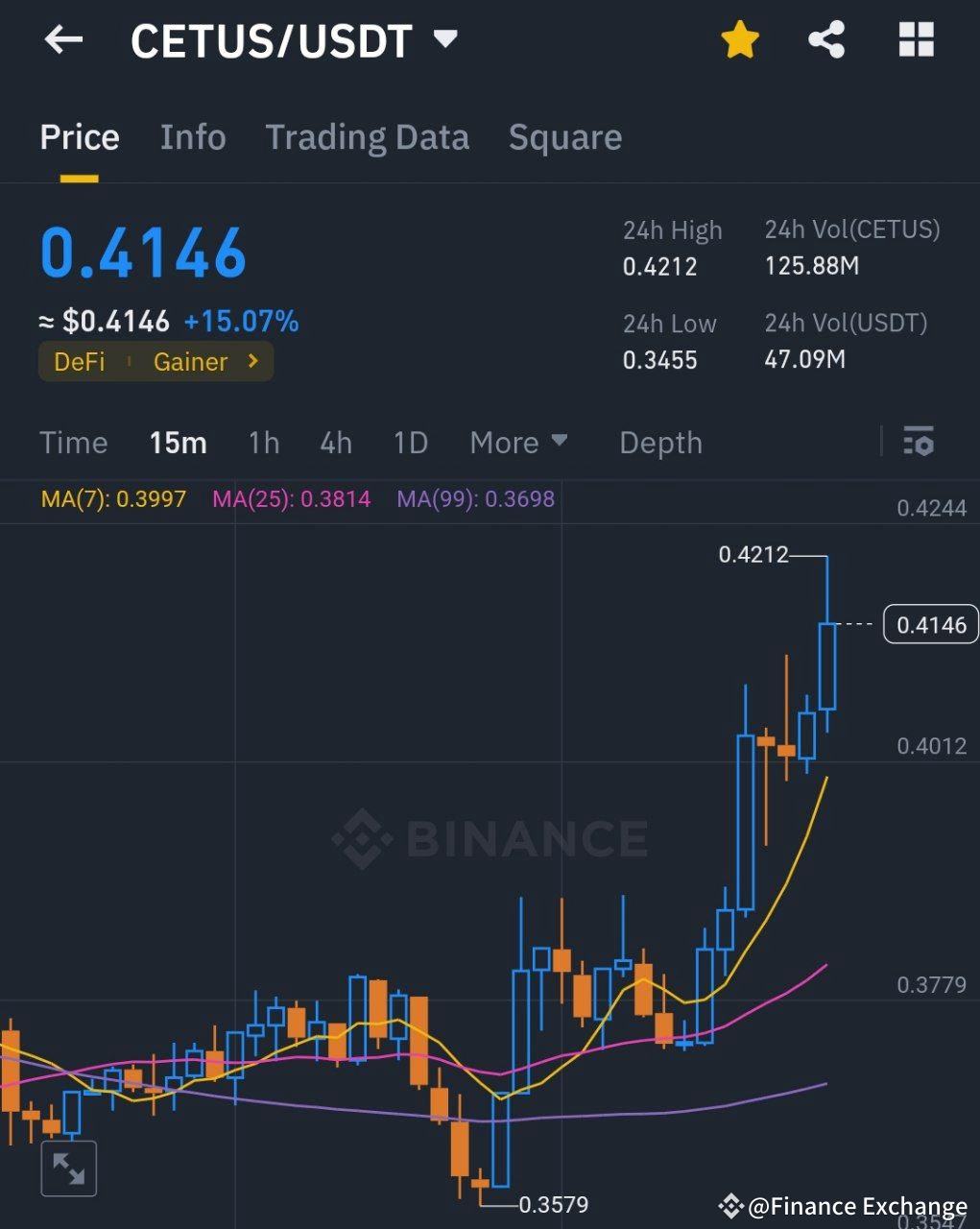Select the Depth view
The width and height of the screenshot is (980, 1229).
click(660, 443)
